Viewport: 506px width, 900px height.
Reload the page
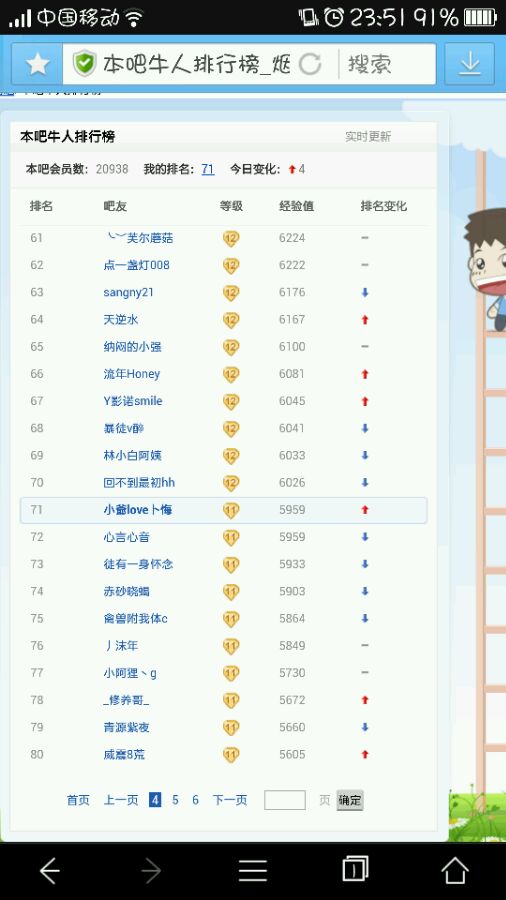coord(310,64)
